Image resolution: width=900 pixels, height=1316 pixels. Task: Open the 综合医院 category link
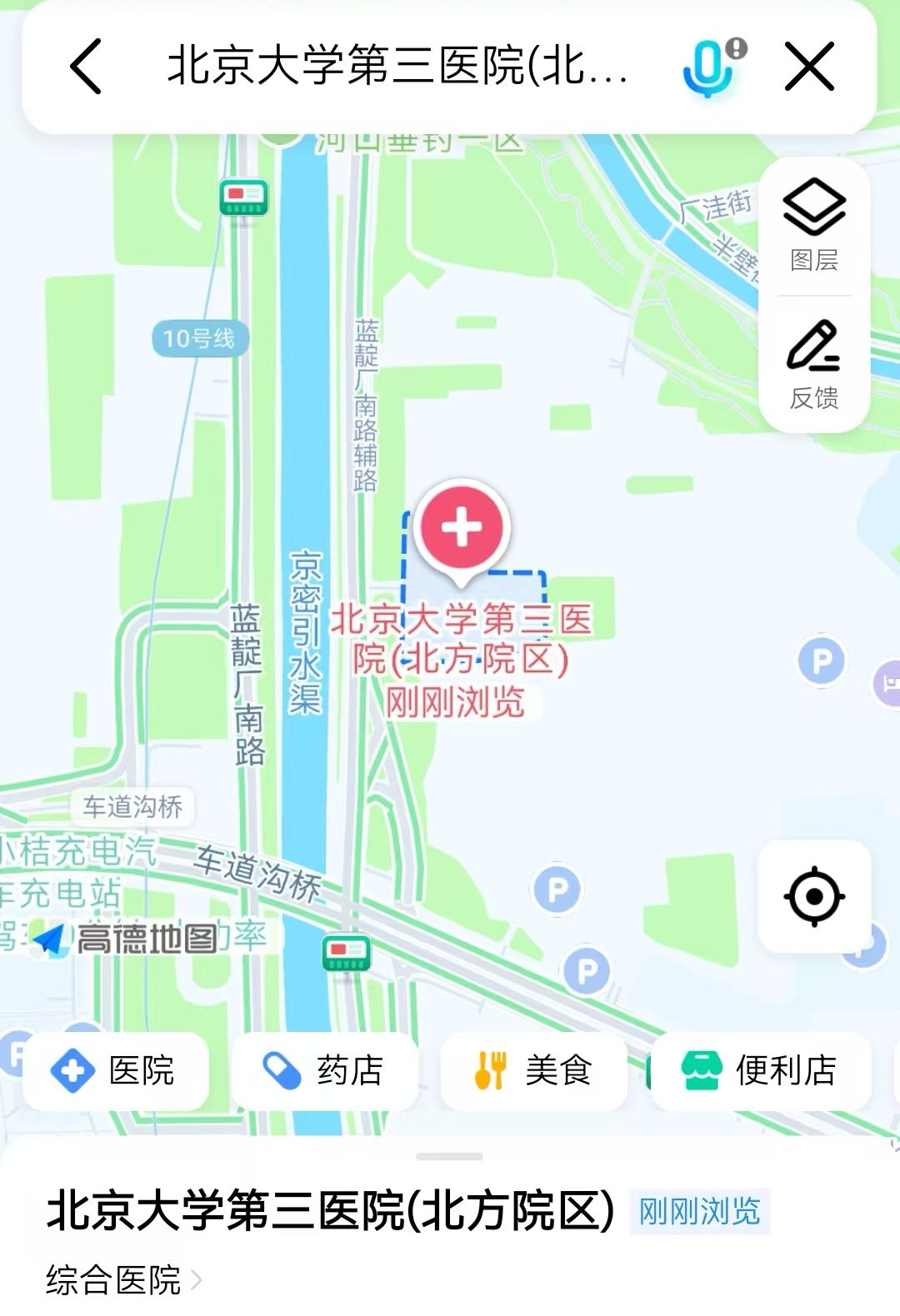[x=122, y=1279]
